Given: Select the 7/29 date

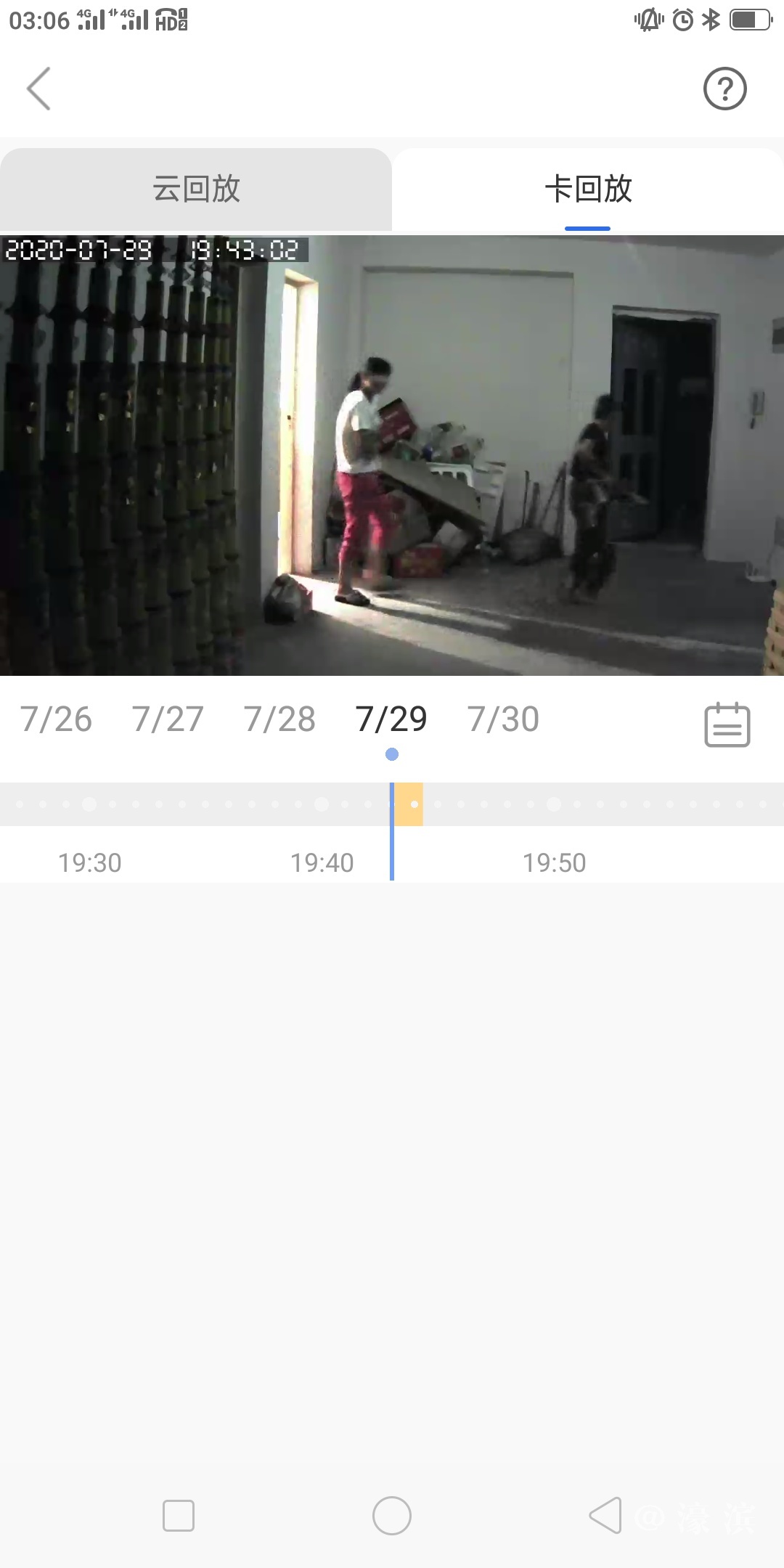Looking at the screenshot, I should click(x=391, y=719).
